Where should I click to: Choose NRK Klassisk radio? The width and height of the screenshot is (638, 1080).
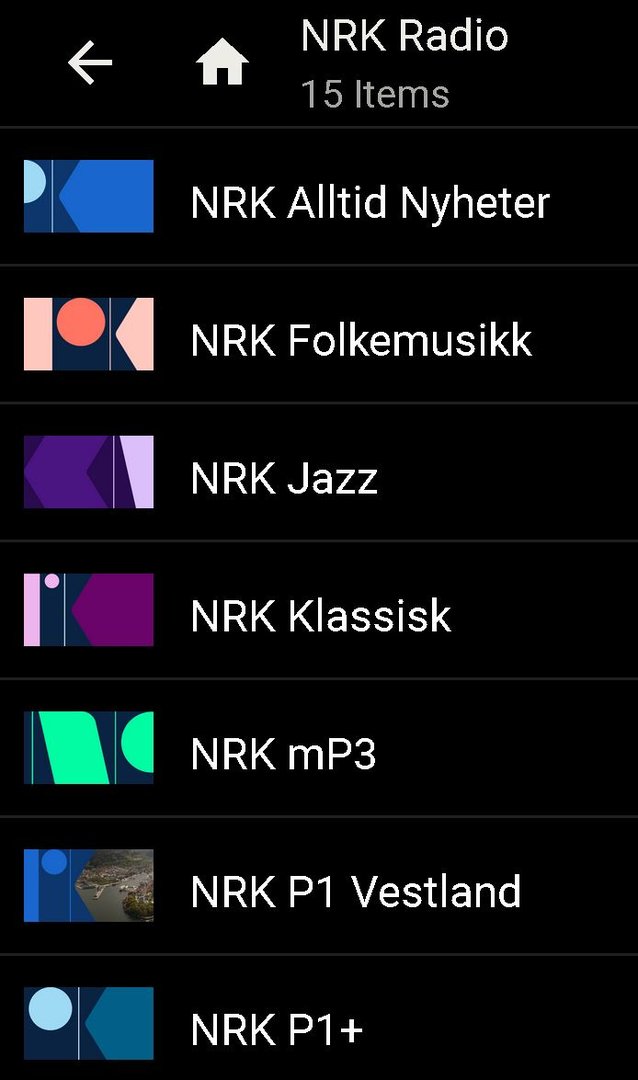point(320,617)
